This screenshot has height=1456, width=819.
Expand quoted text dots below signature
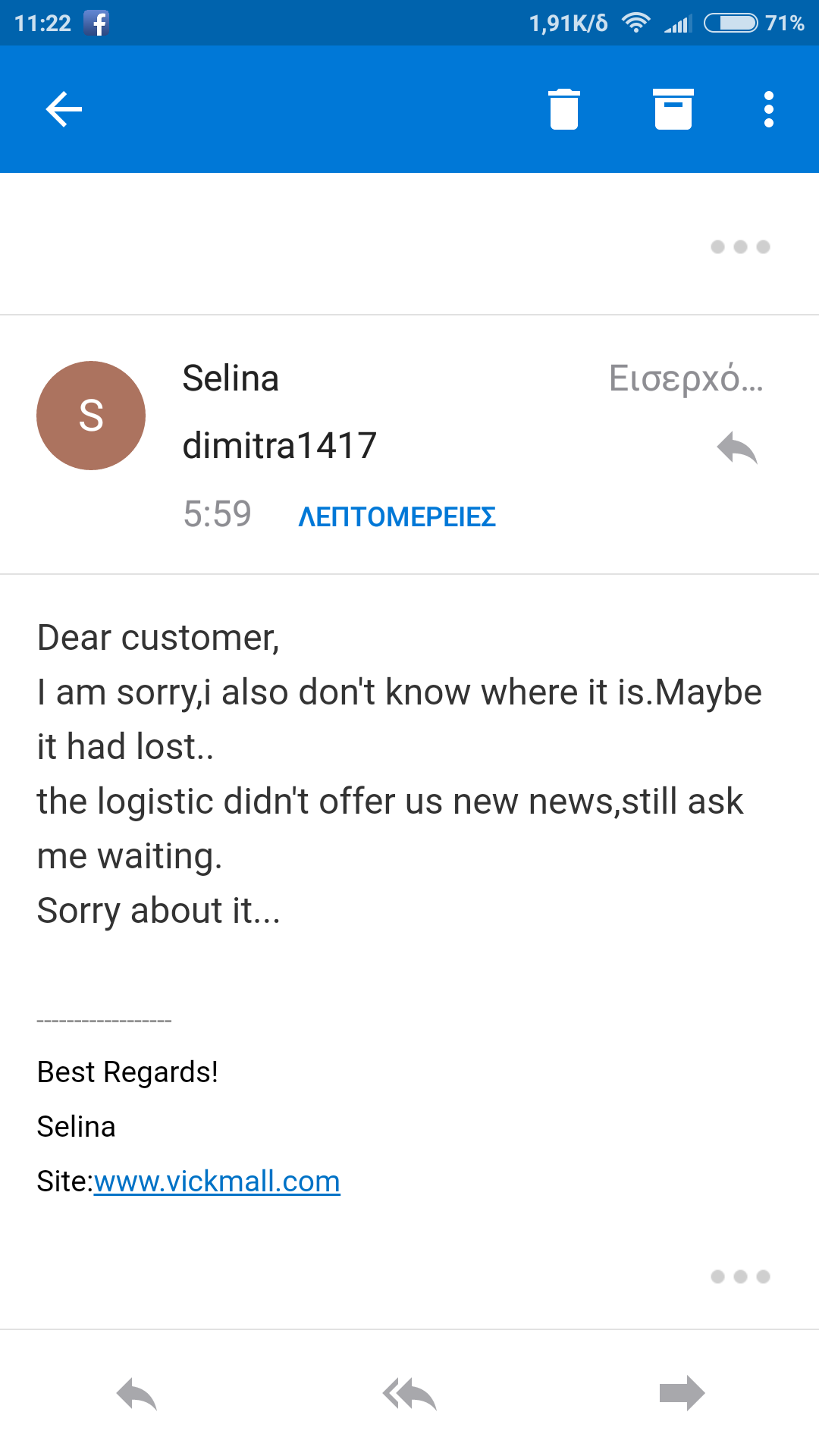point(740,1276)
